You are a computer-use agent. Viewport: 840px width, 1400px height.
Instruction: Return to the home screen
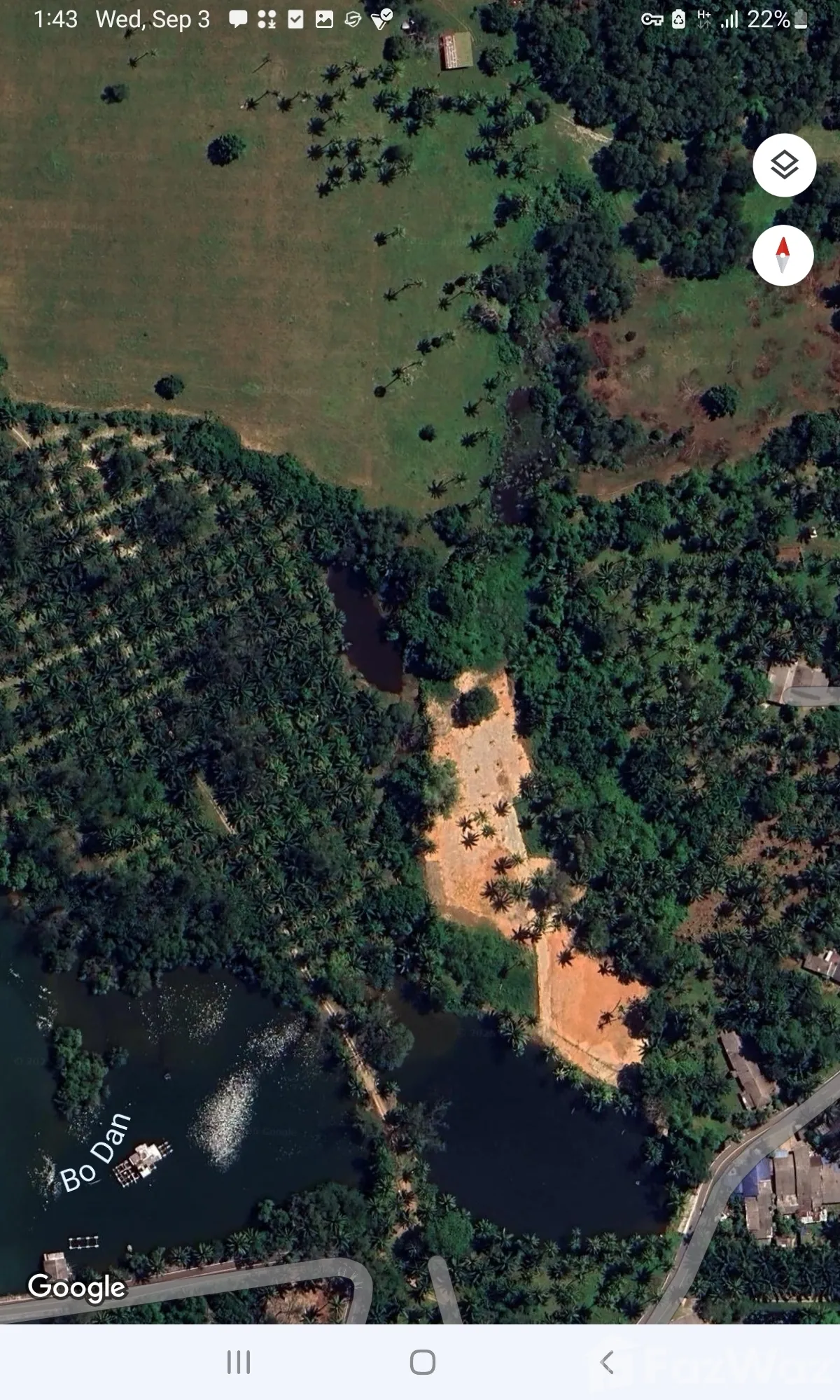click(x=422, y=1362)
